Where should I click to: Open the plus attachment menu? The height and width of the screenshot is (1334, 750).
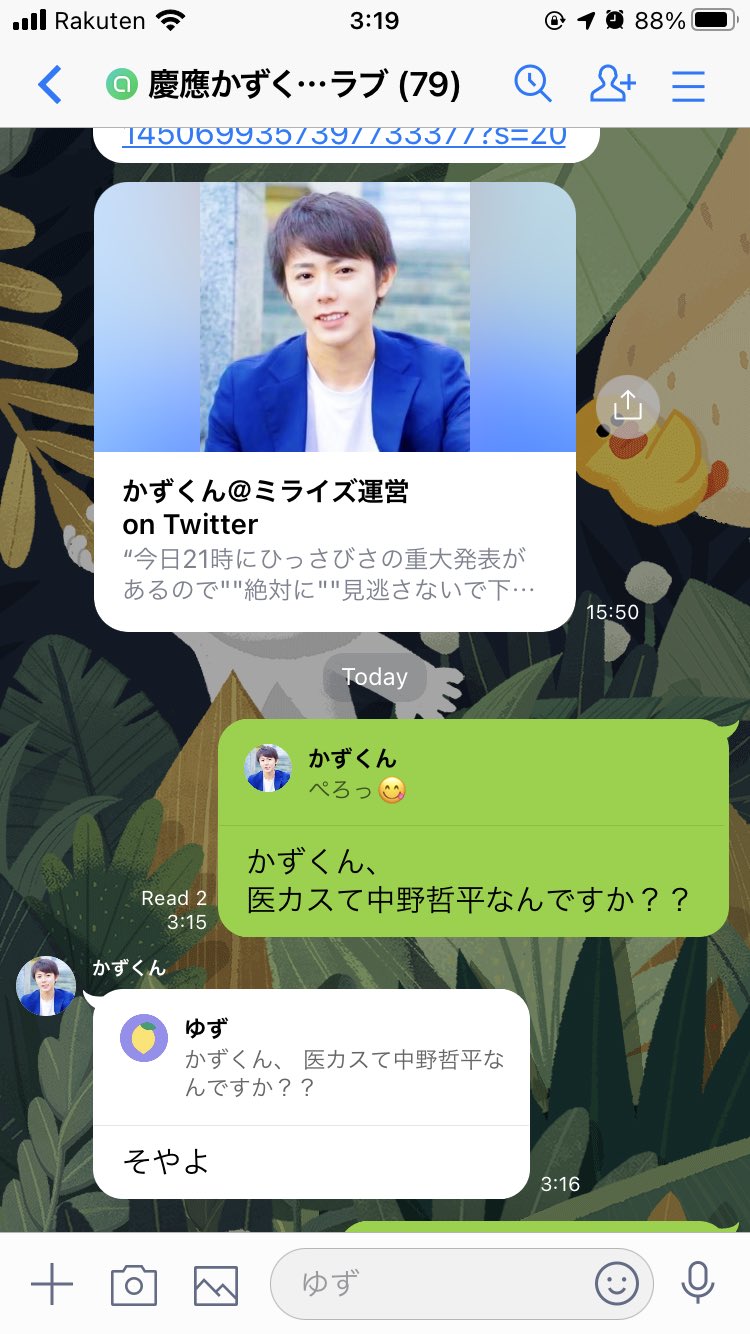click(x=52, y=1284)
